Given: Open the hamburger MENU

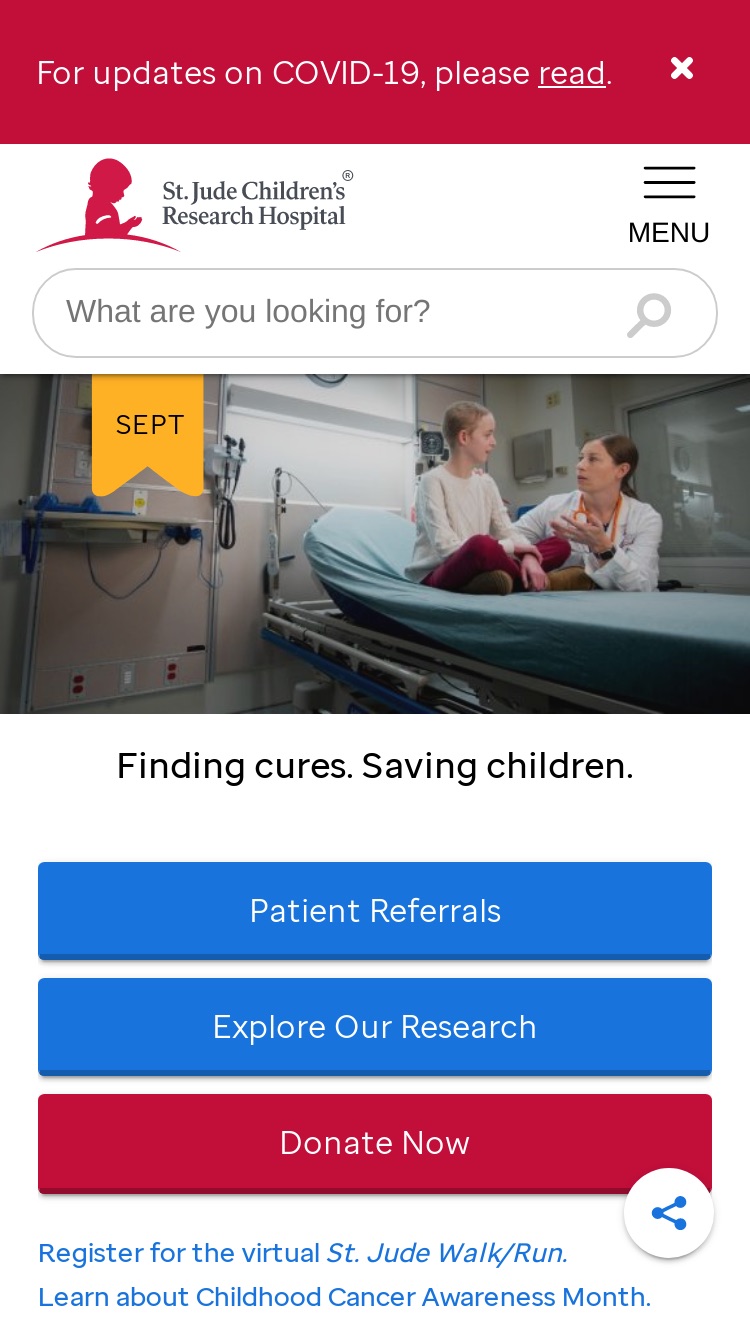Looking at the screenshot, I should click(669, 205).
